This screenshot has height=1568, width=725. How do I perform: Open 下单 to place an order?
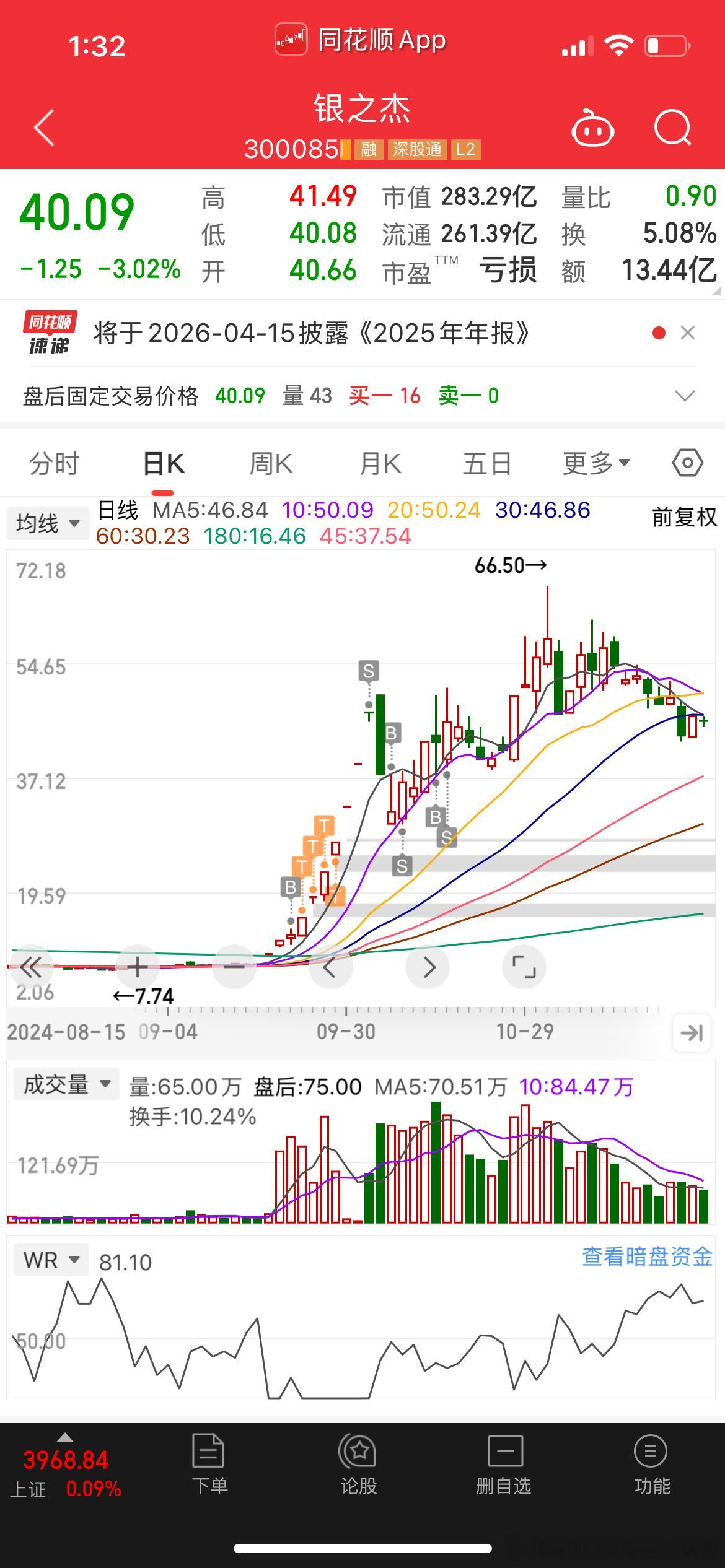[x=209, y=1465]
